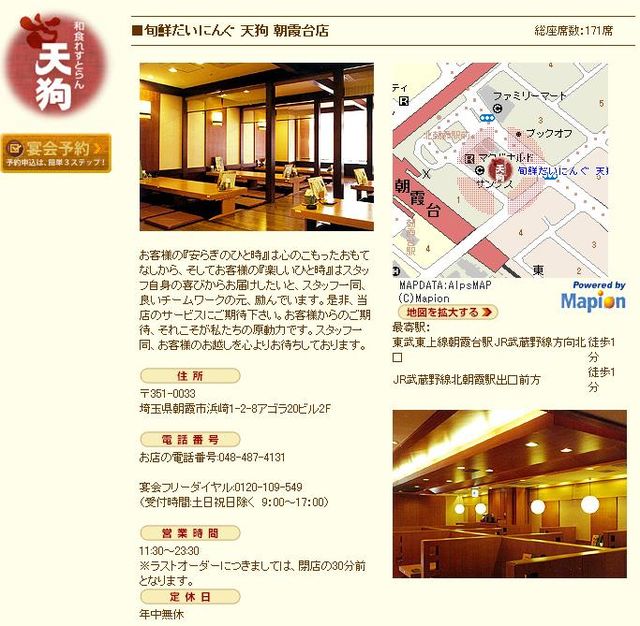This screenshot has width=640, height=626.
Task: Tap 地図を拡大する to enlarge the map
Action: 446,312
